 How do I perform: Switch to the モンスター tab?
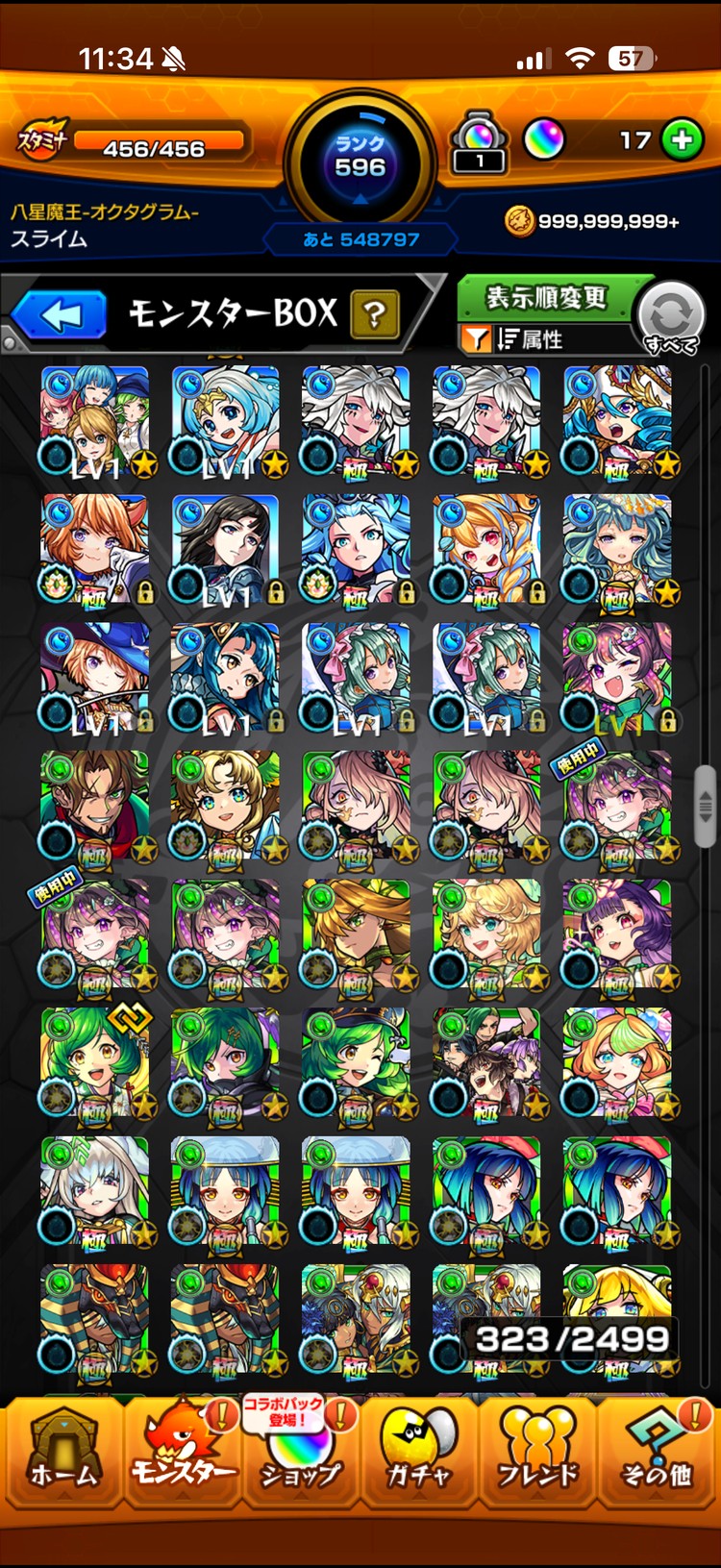click(x=183, y=1452)
